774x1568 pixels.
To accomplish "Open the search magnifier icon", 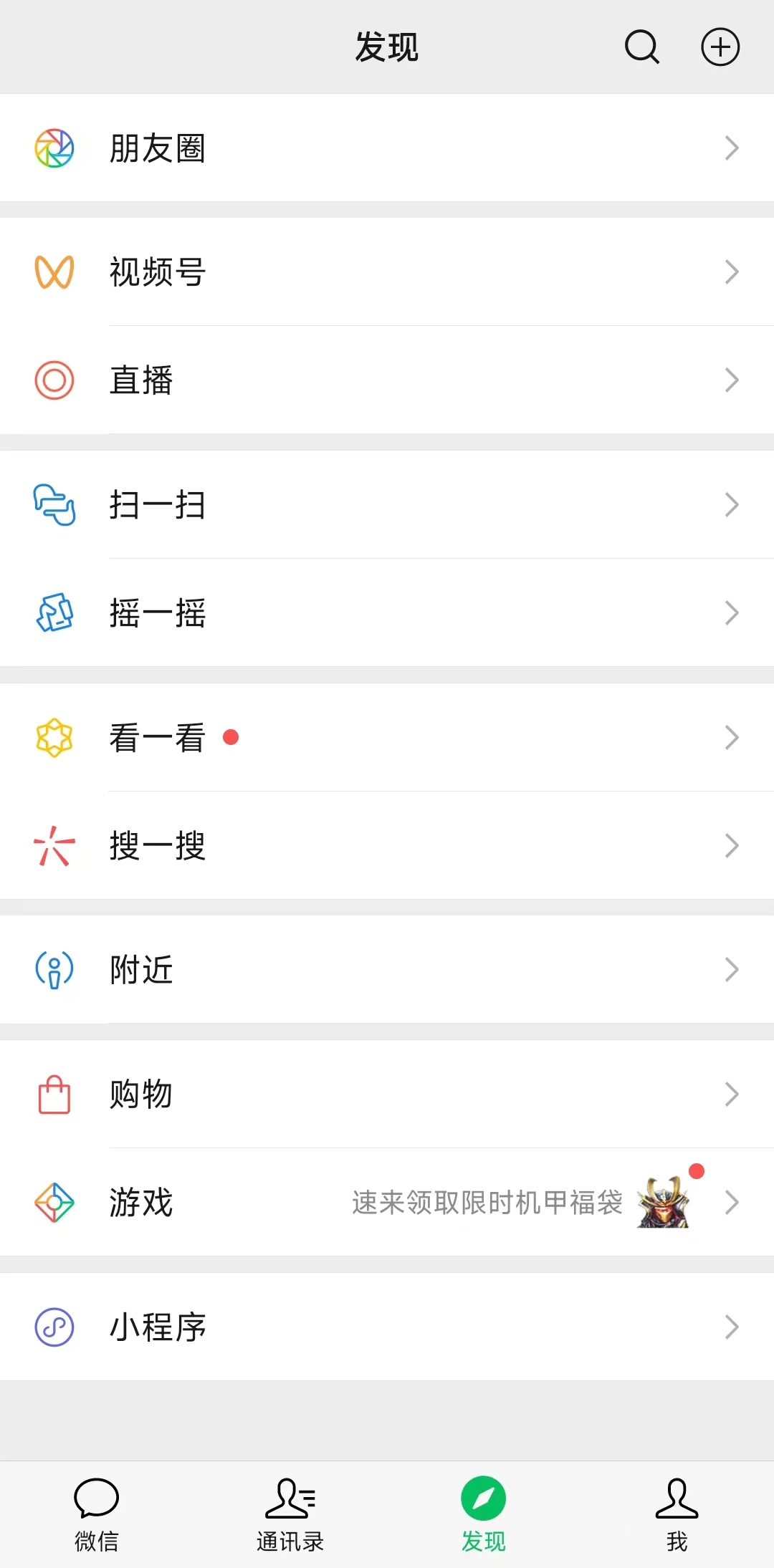I will pos(641,47).
